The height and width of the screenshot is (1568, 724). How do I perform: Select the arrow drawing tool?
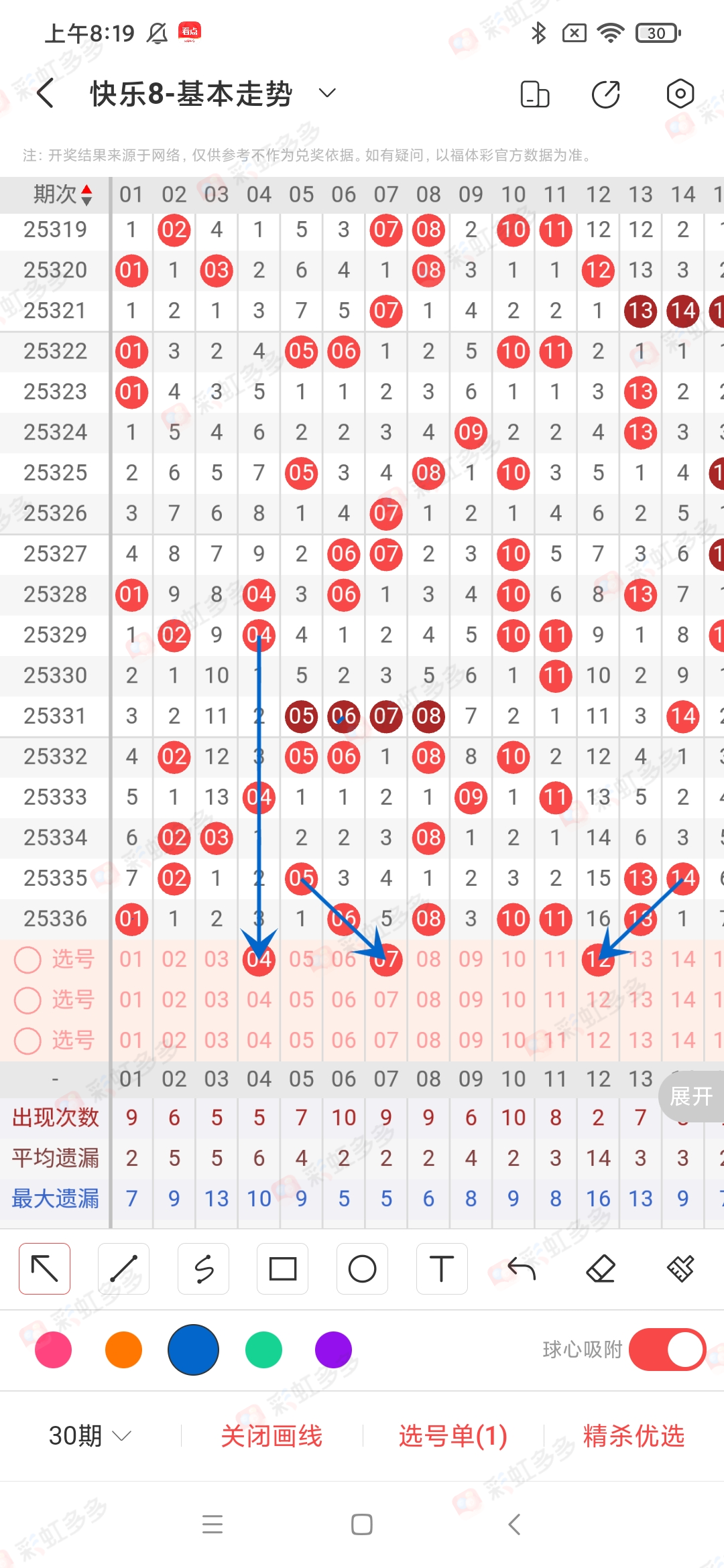pos(45,1268)
